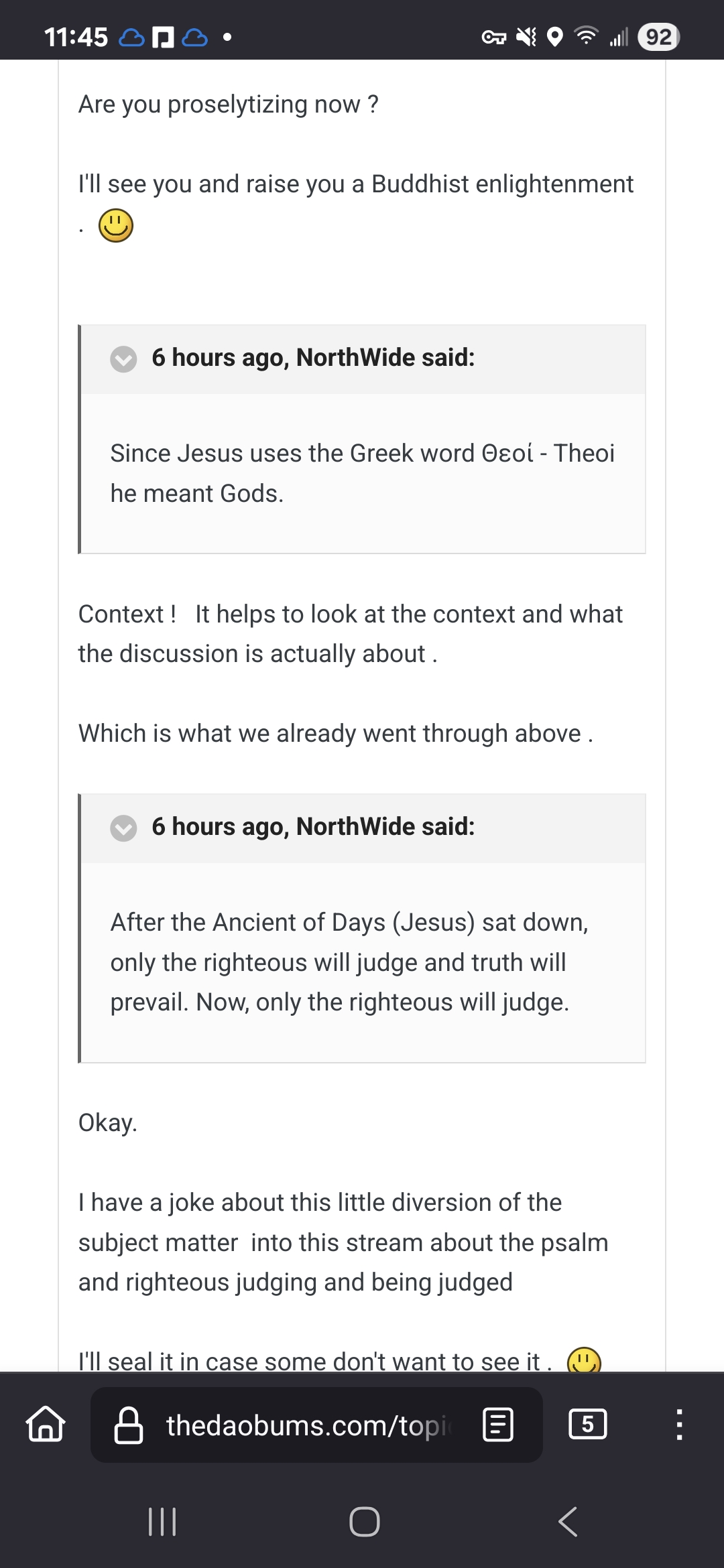Go to the browser home page
The image size is (724, 1568).
(46, 1425)
